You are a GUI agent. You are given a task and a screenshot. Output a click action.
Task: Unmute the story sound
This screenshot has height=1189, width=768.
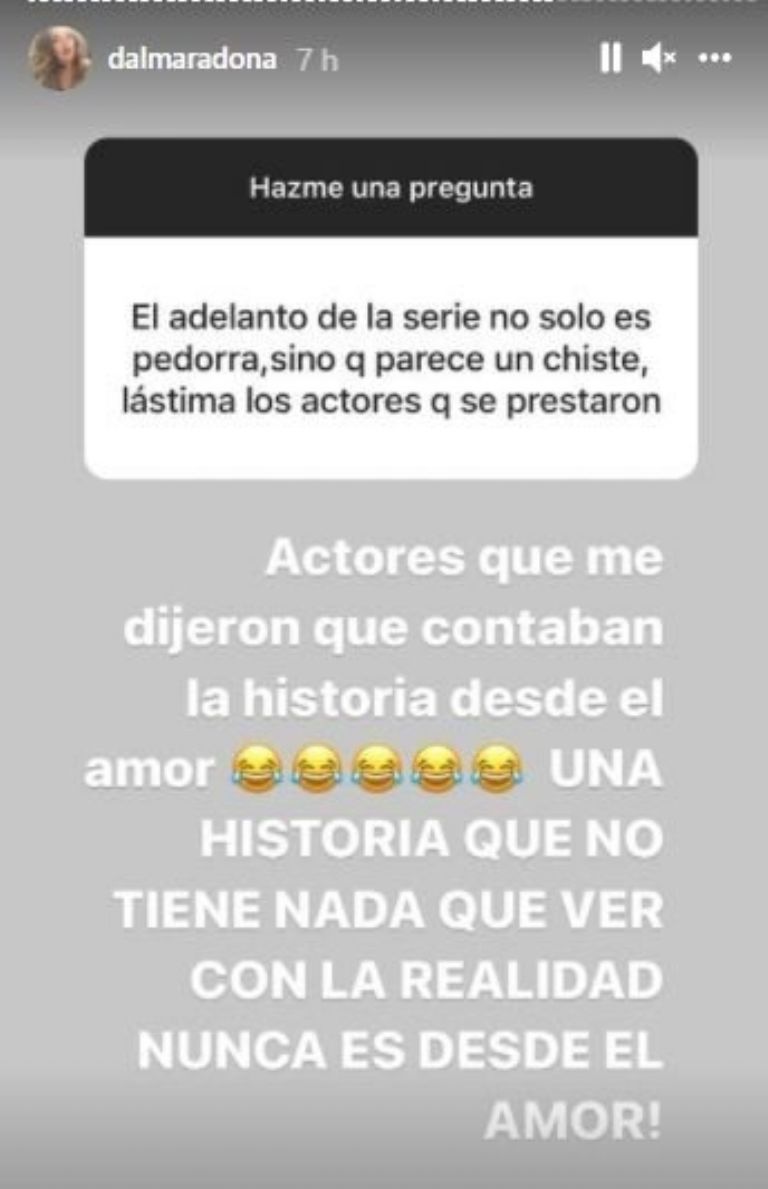(x=658, y=59)
